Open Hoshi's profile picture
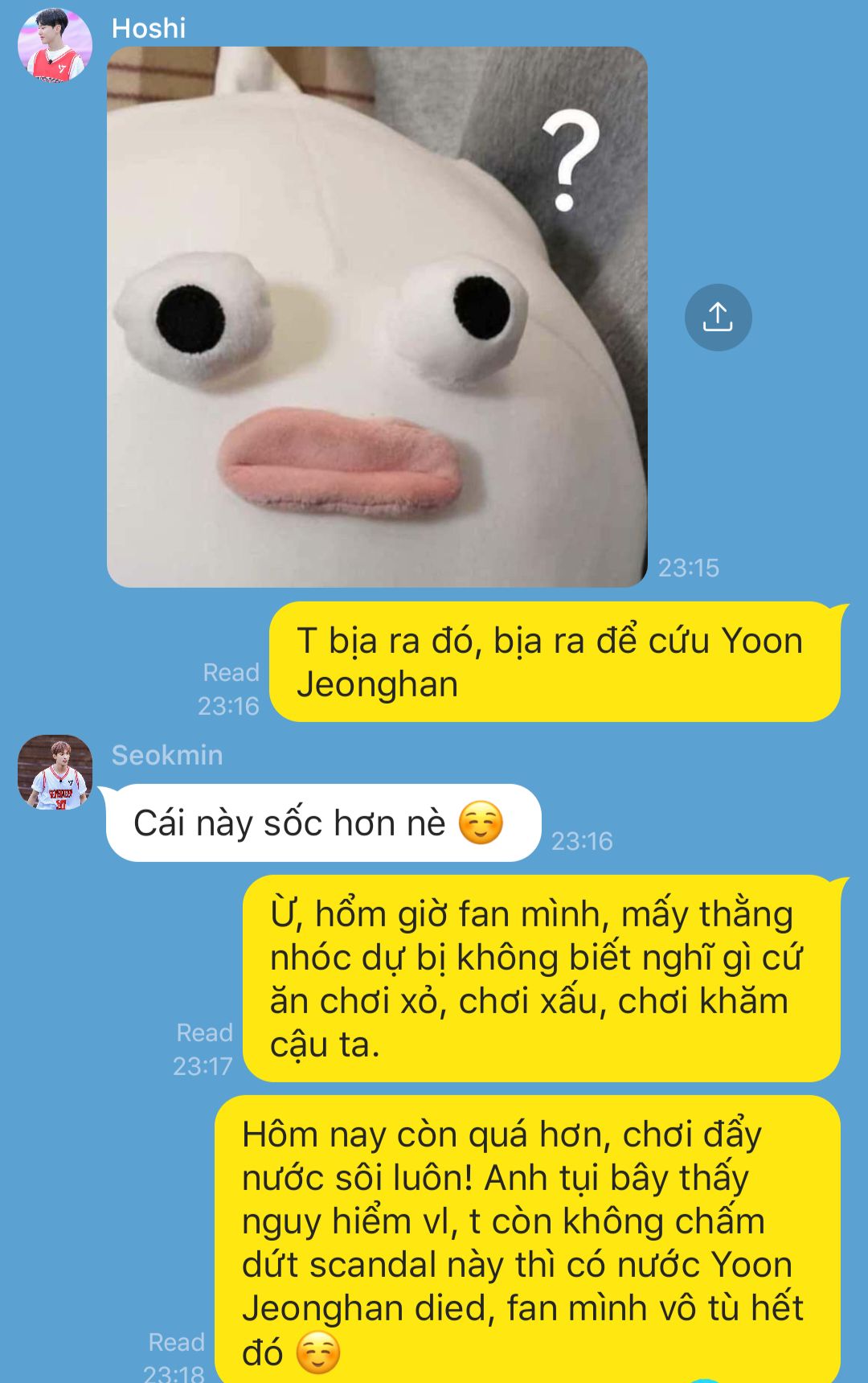Image resolution: width=868 pixels, height=1383 pixels. [x=55, y=46]
